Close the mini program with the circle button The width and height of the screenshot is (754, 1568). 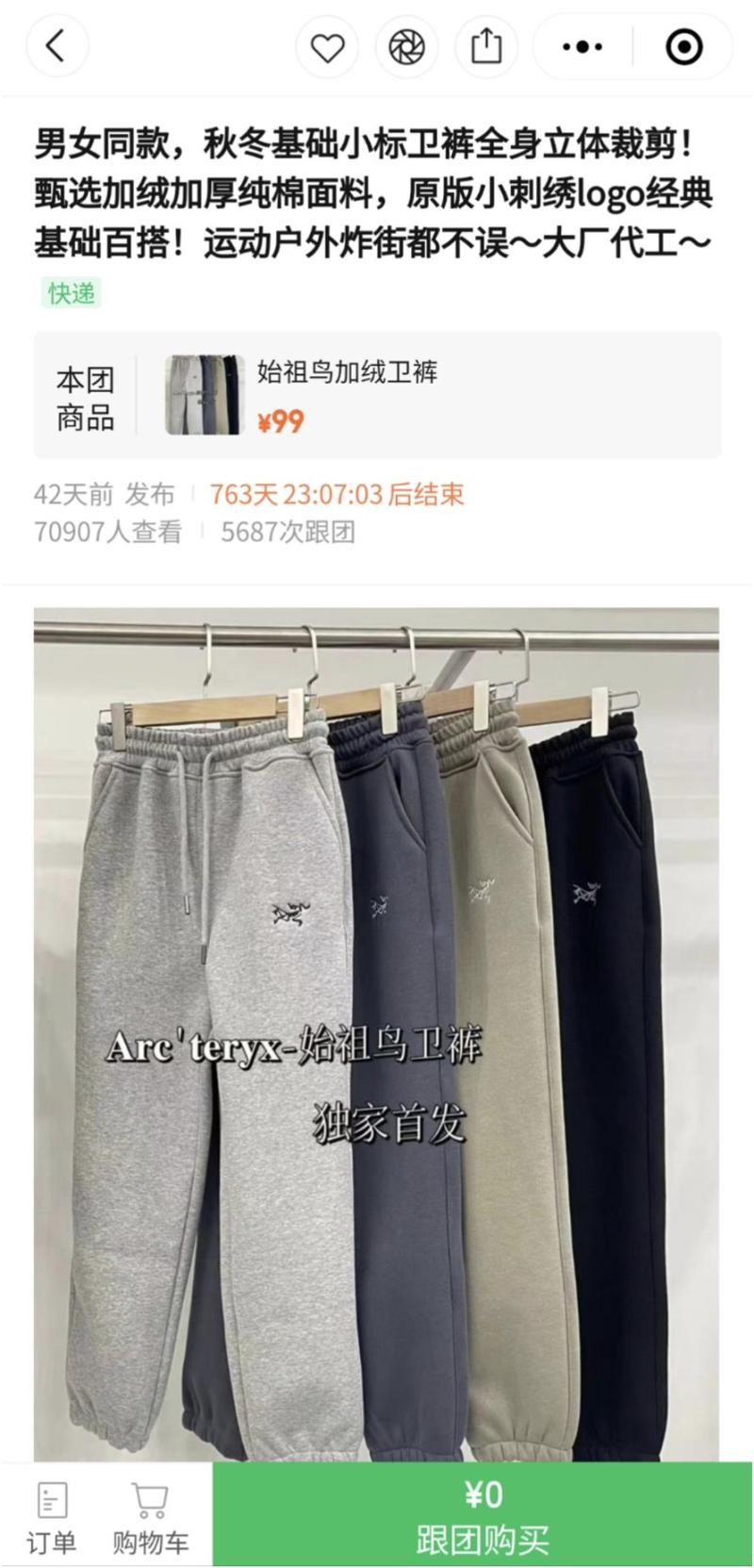coord(684,46)
